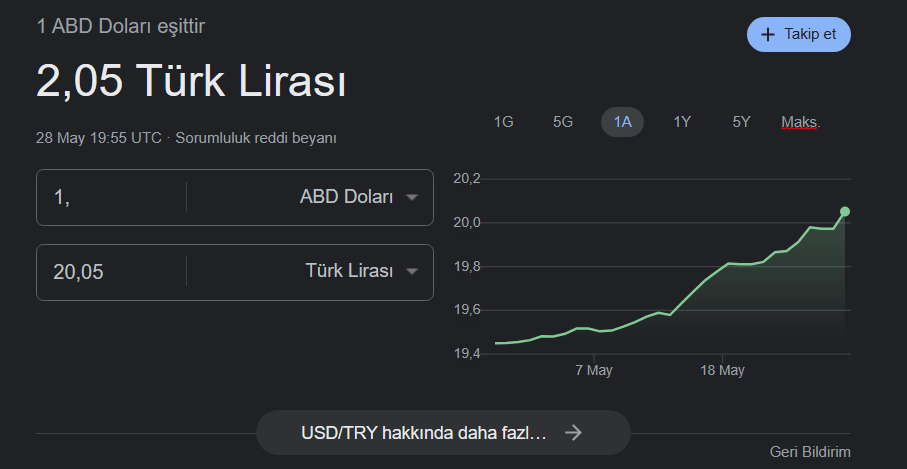Open the Geri Bildirim feedback link
Image resolution: width=907 pixels, height=469 pixels.
click(x=810, y=451)
